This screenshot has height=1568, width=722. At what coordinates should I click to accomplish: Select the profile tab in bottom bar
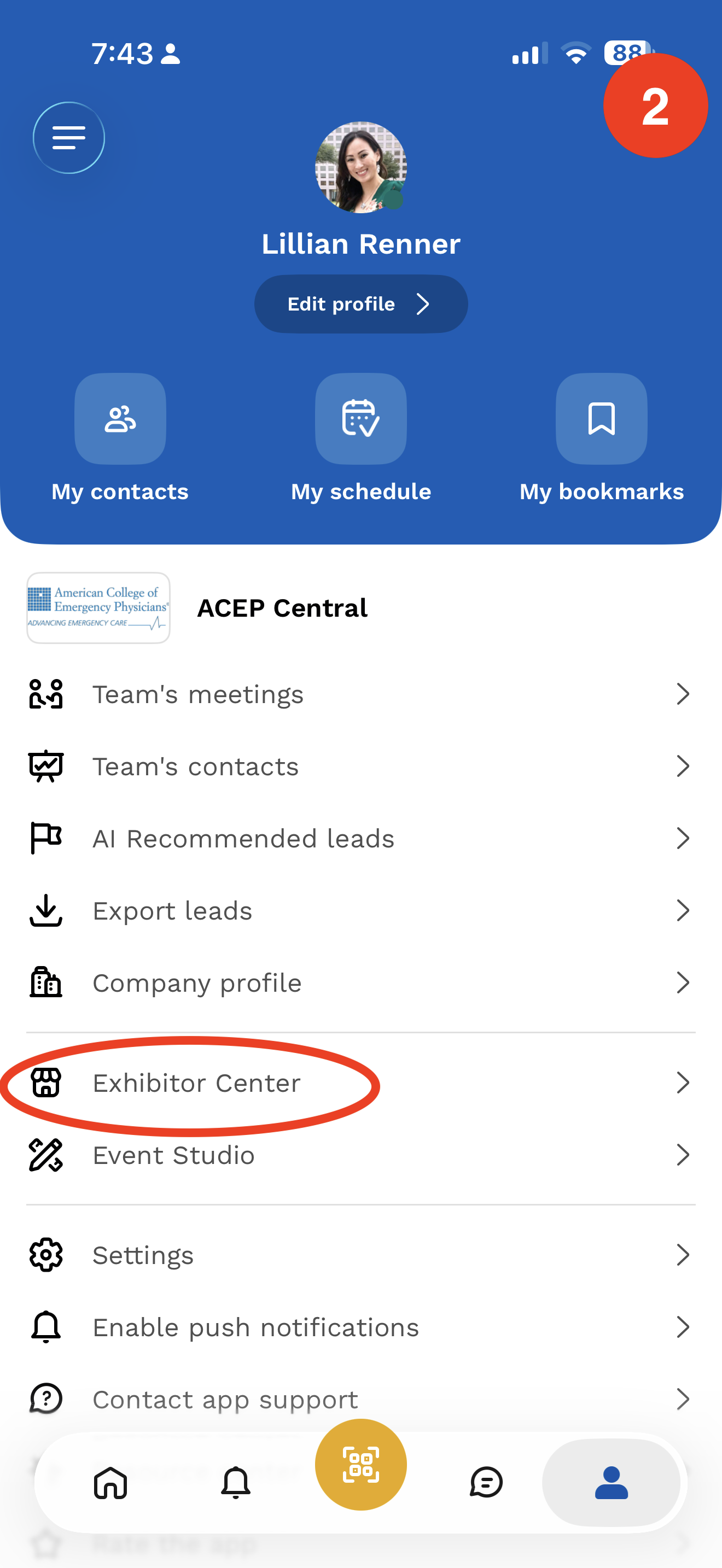[611, 1482]
